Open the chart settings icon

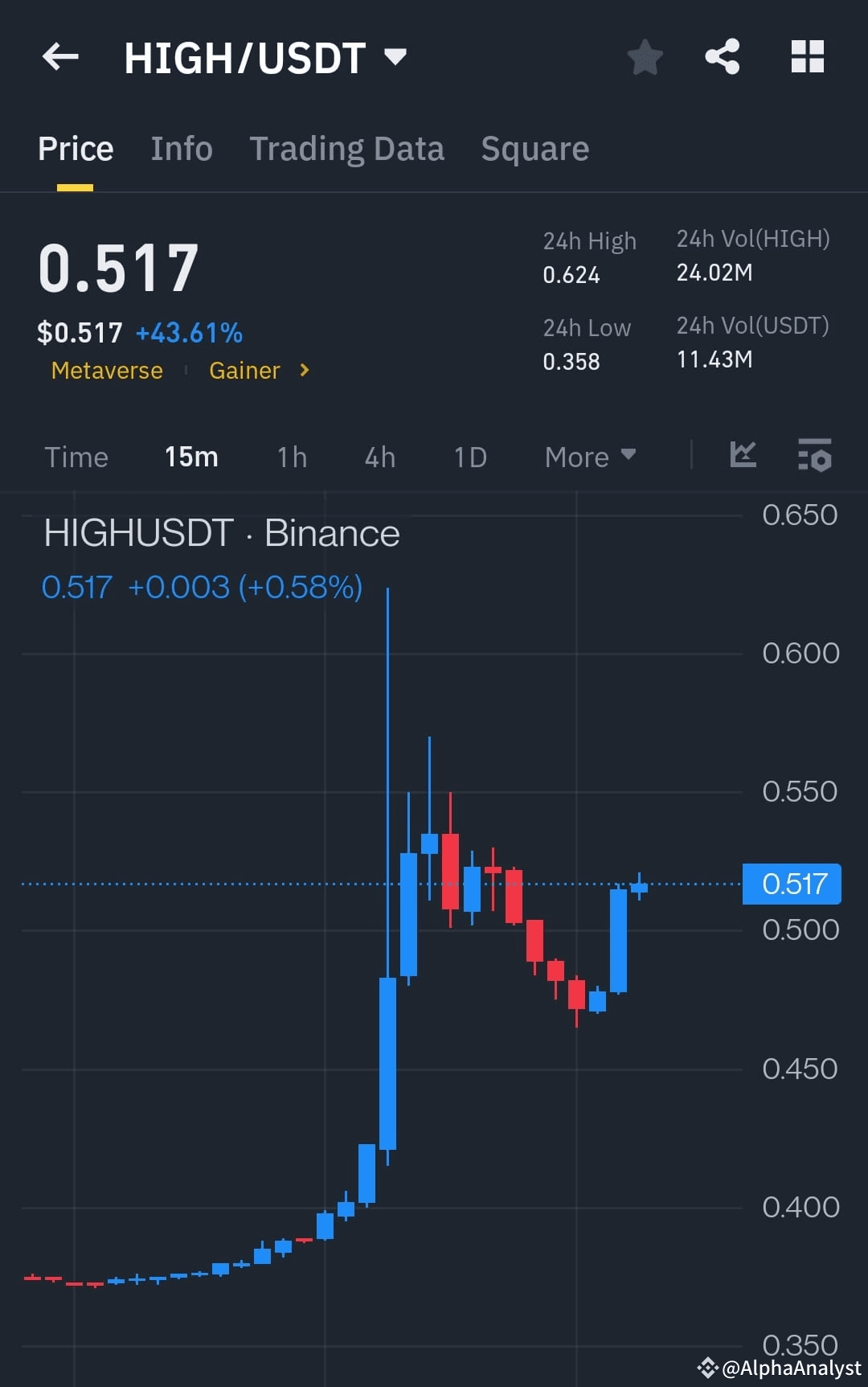coord(814,456)
